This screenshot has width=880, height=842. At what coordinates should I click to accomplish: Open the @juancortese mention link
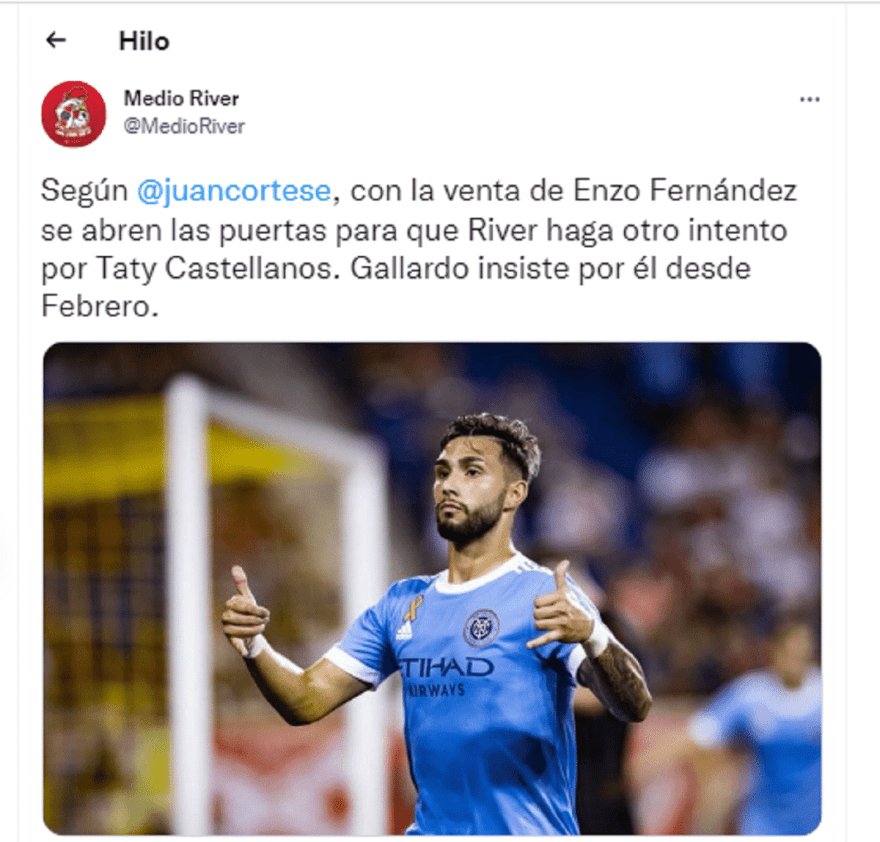pyautogui.click(x=235, y=191)
